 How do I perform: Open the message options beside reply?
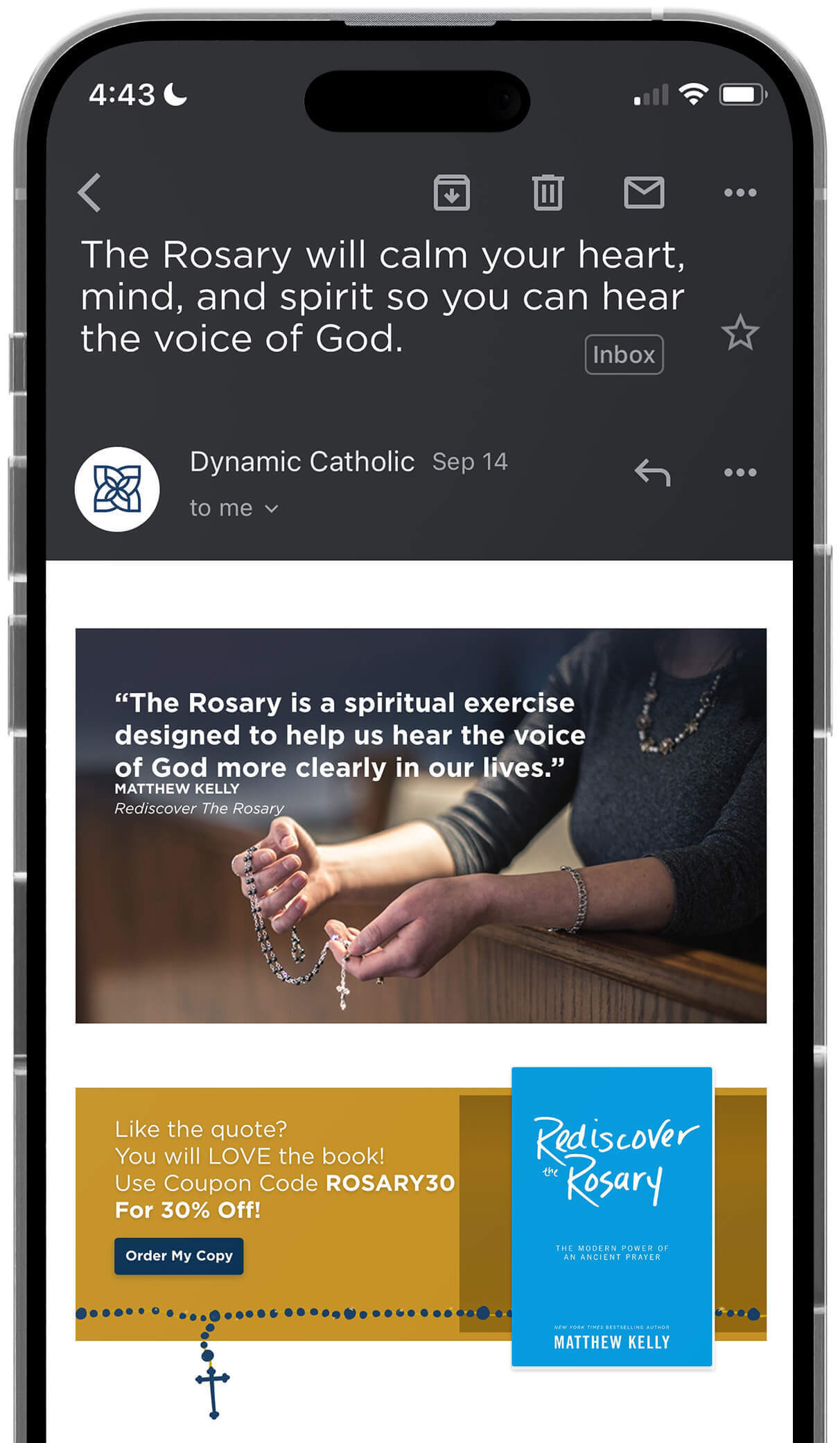(x=740, y=473)
